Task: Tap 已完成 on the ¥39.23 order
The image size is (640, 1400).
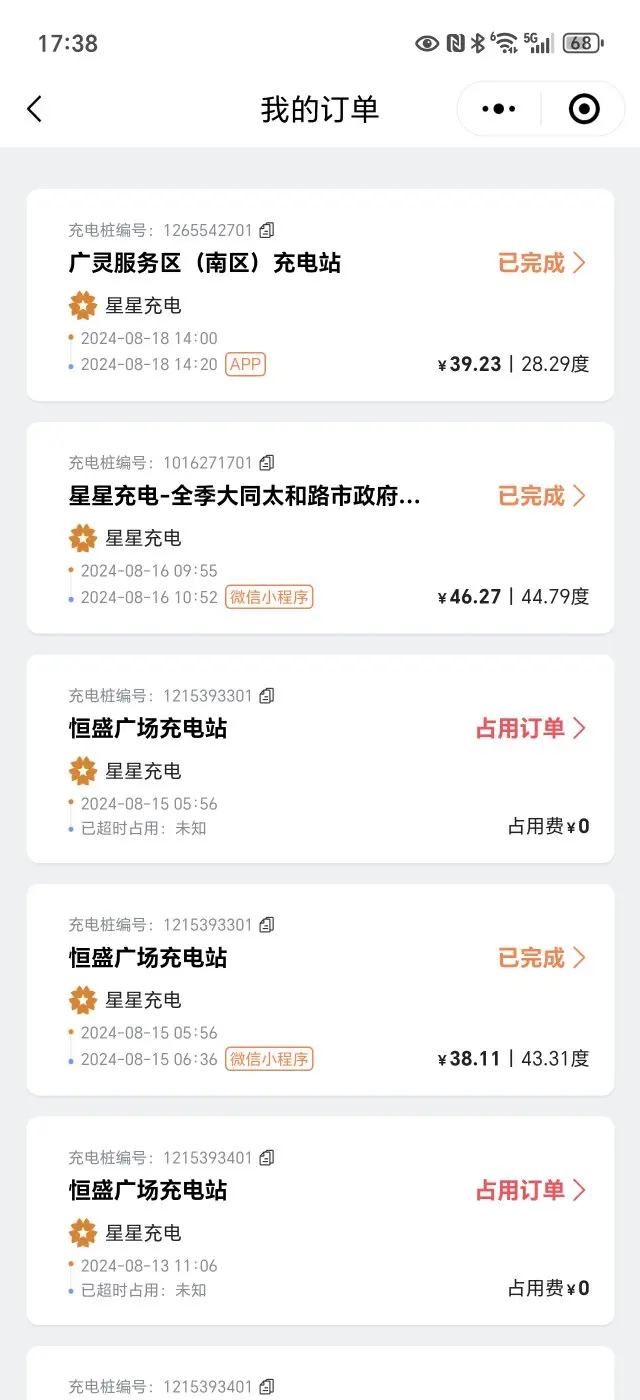Action: click(x=542, y=263)
